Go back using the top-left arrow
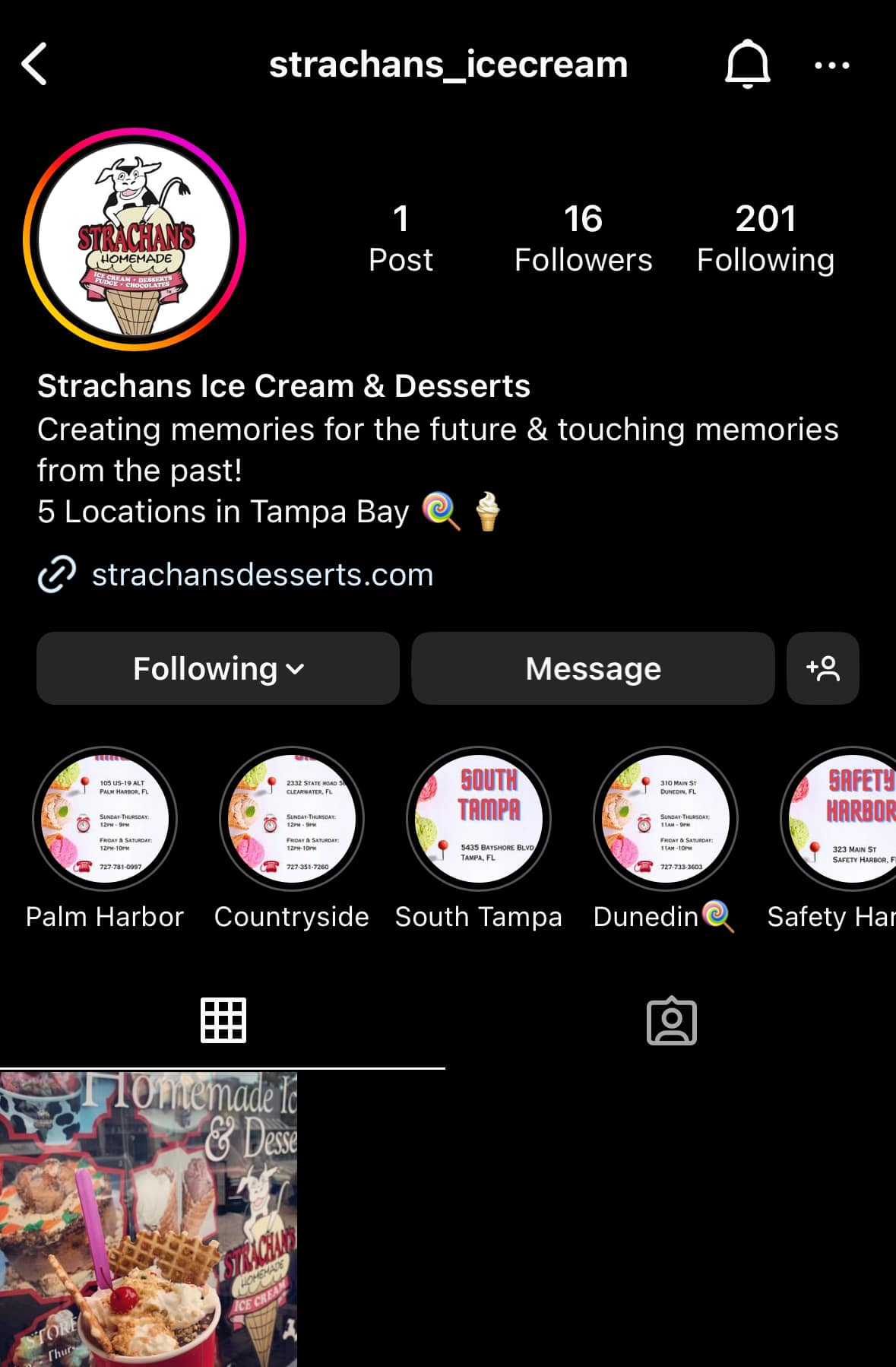Screen dimensions: 896x1367 (x=34, y=64)
